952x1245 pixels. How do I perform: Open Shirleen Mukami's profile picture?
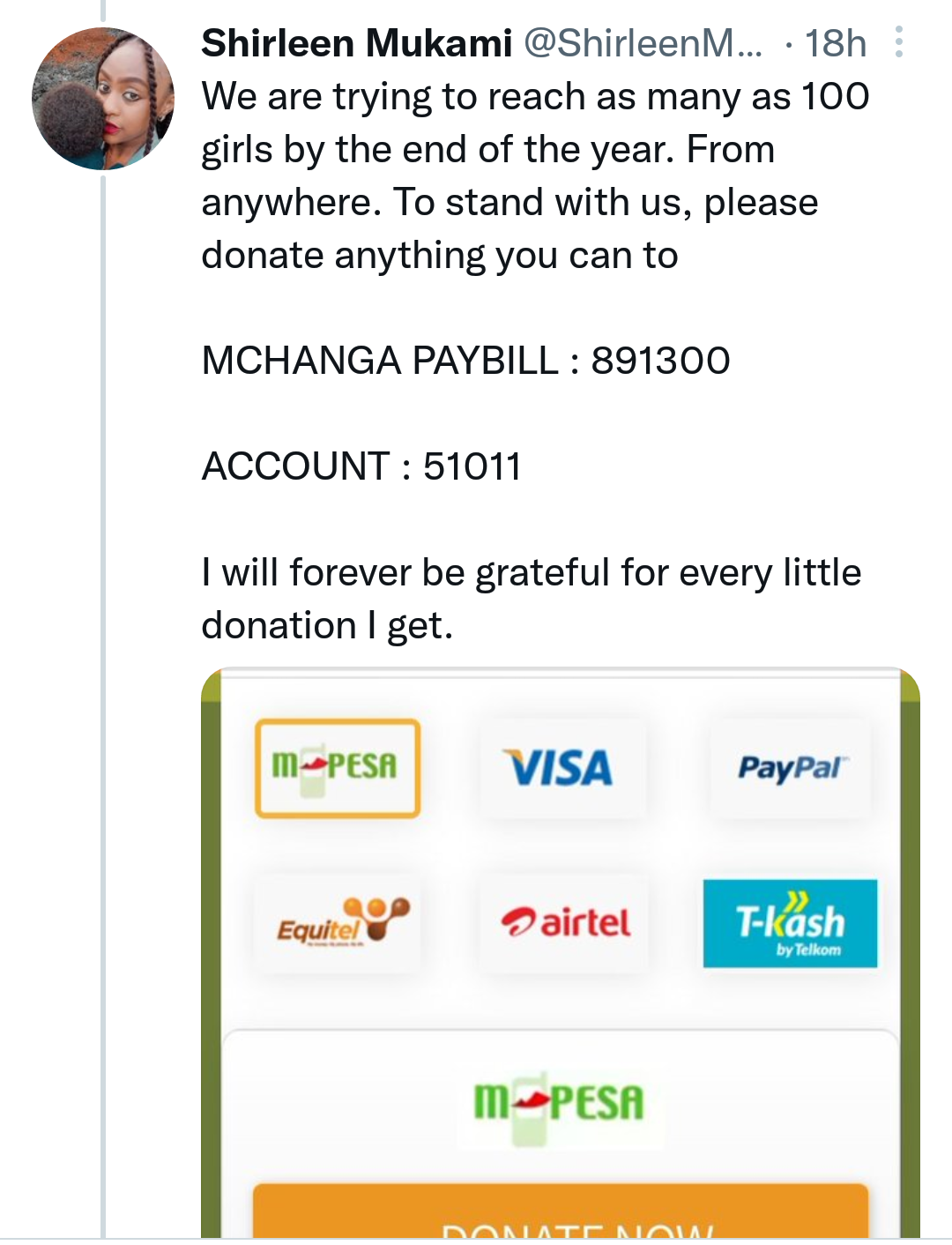click(103, 99)
